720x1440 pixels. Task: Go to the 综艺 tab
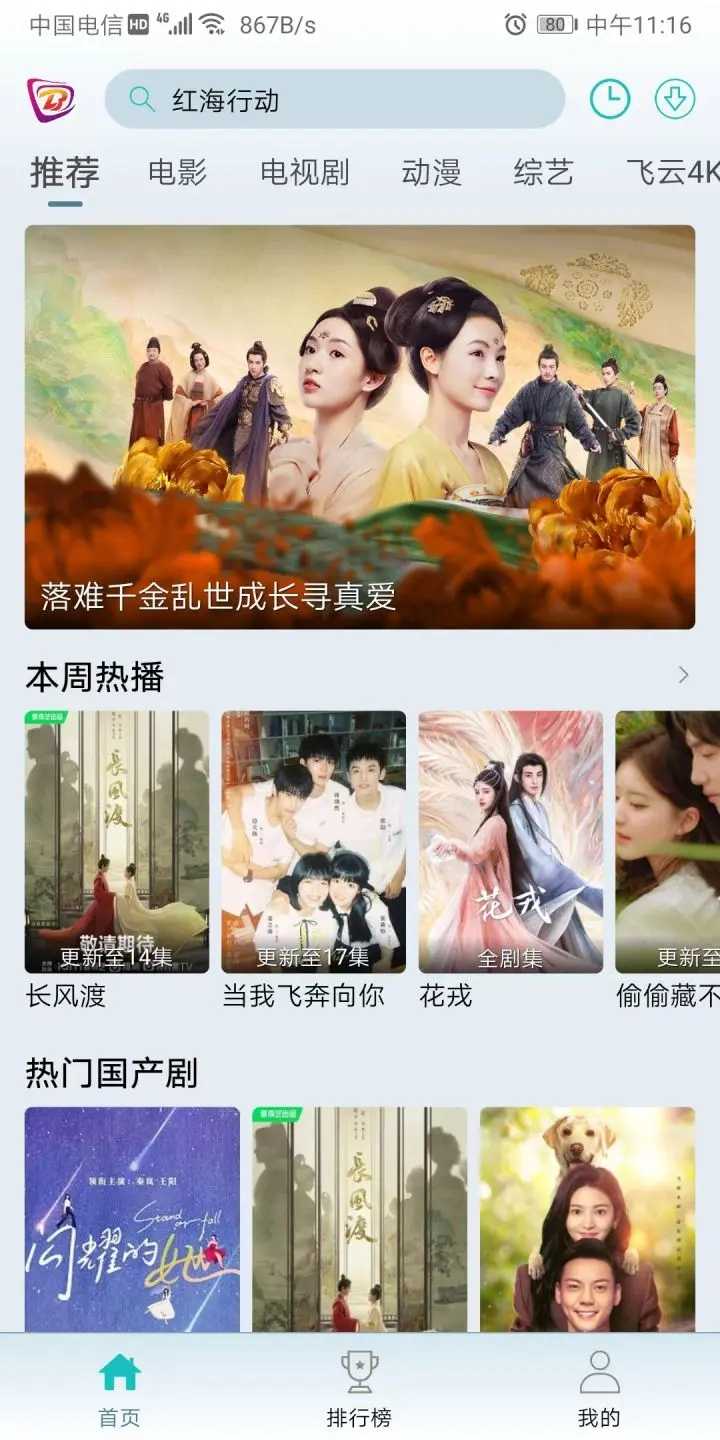pos(543,172)
